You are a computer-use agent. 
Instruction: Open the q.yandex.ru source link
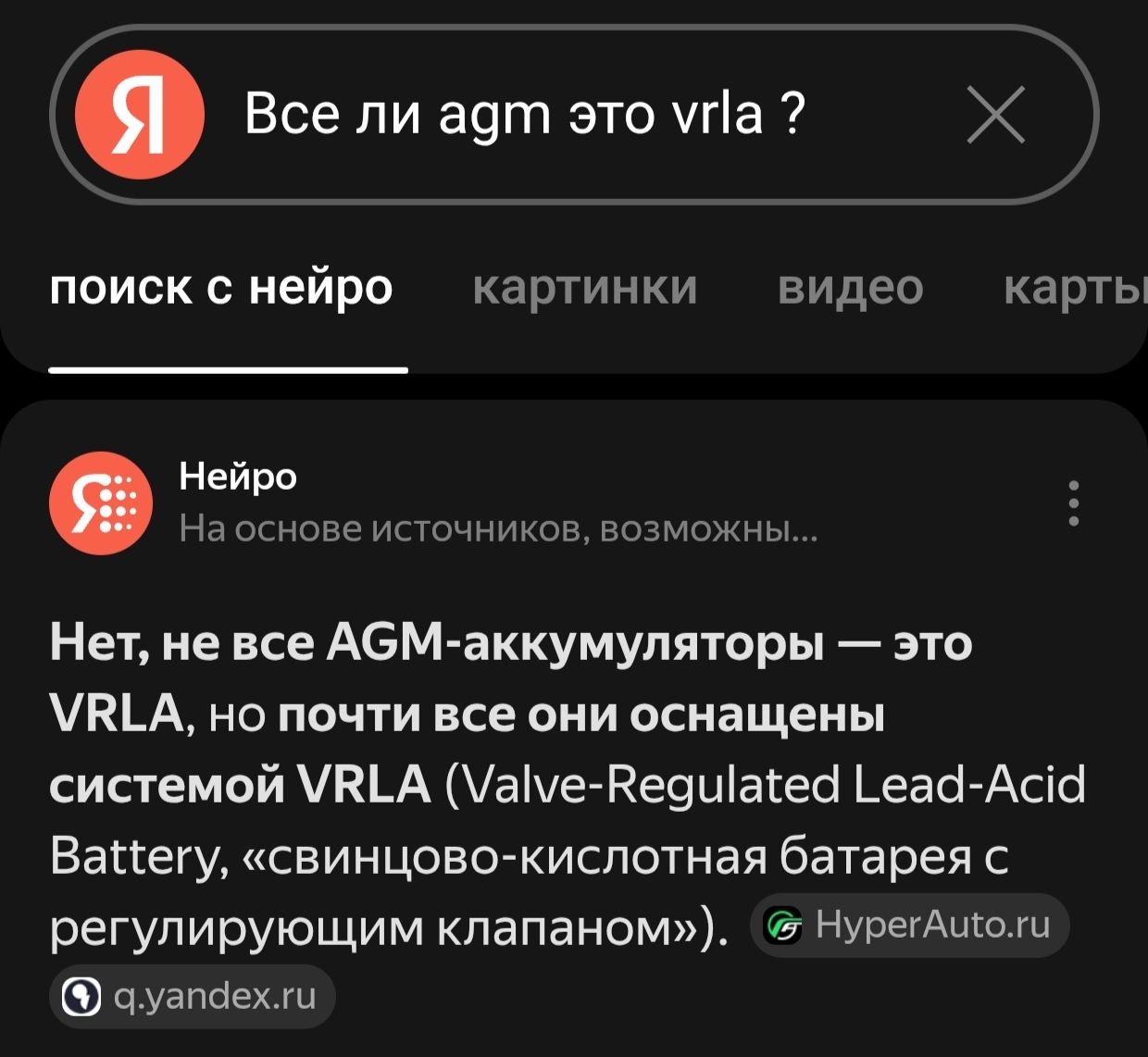pos(192,996)
